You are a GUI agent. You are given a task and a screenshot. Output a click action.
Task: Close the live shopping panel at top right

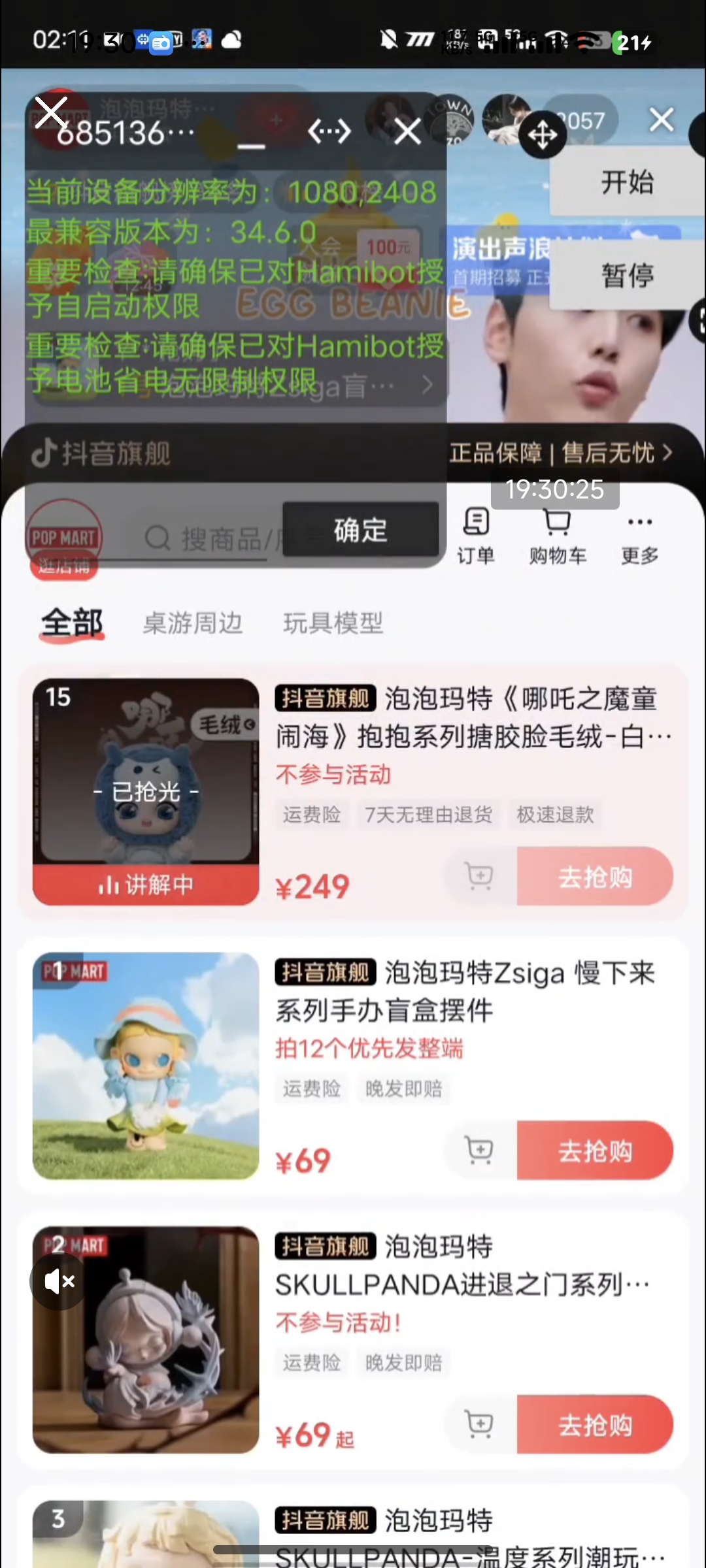(661, 120)
